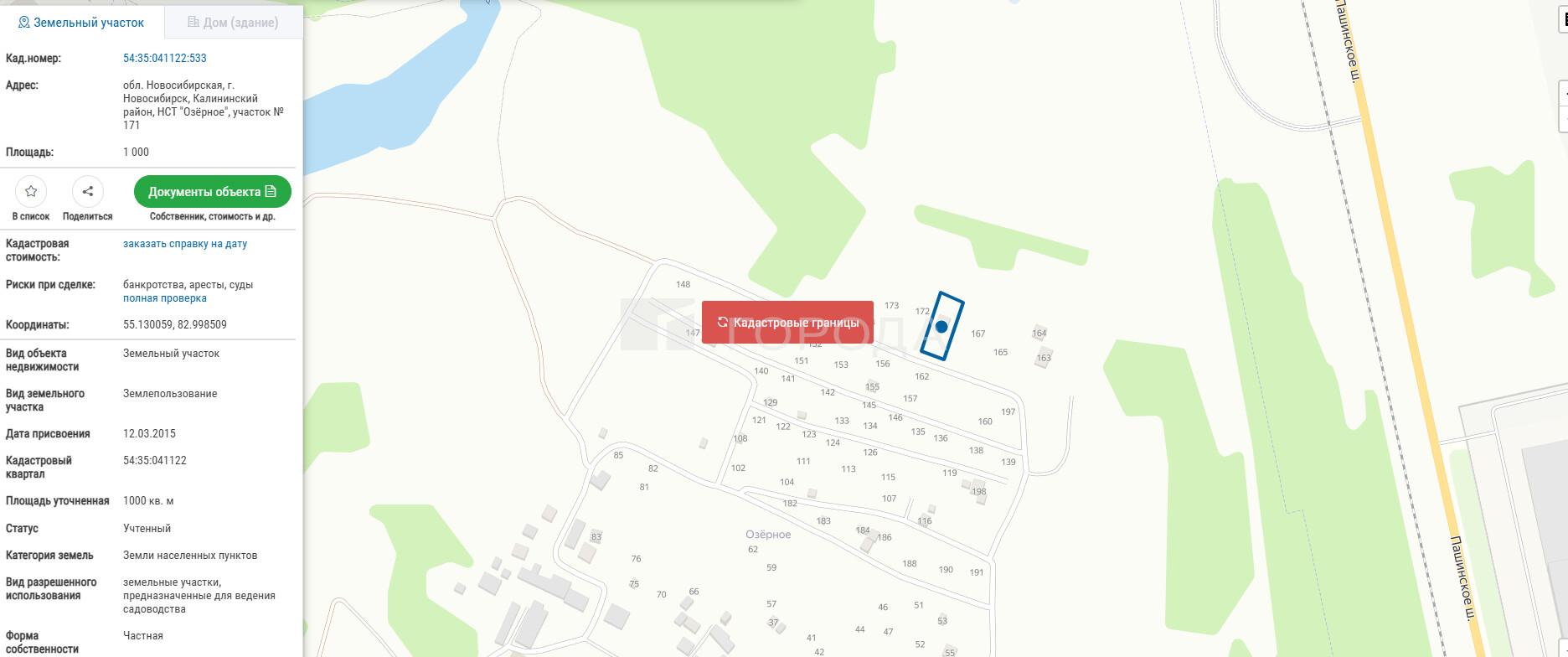Viewport: 1568px width, 657px height.
Task: Open Документы объекта button
Action: [212, 192]
